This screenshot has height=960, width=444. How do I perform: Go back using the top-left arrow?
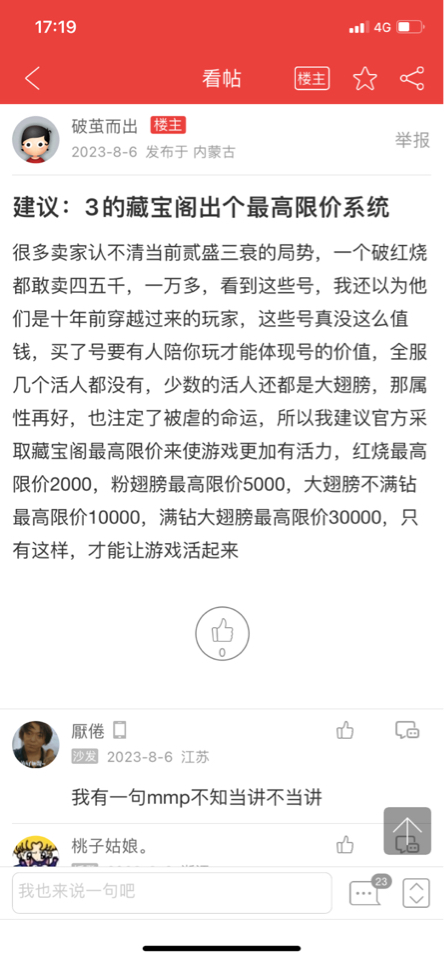(x=32, y=79)
